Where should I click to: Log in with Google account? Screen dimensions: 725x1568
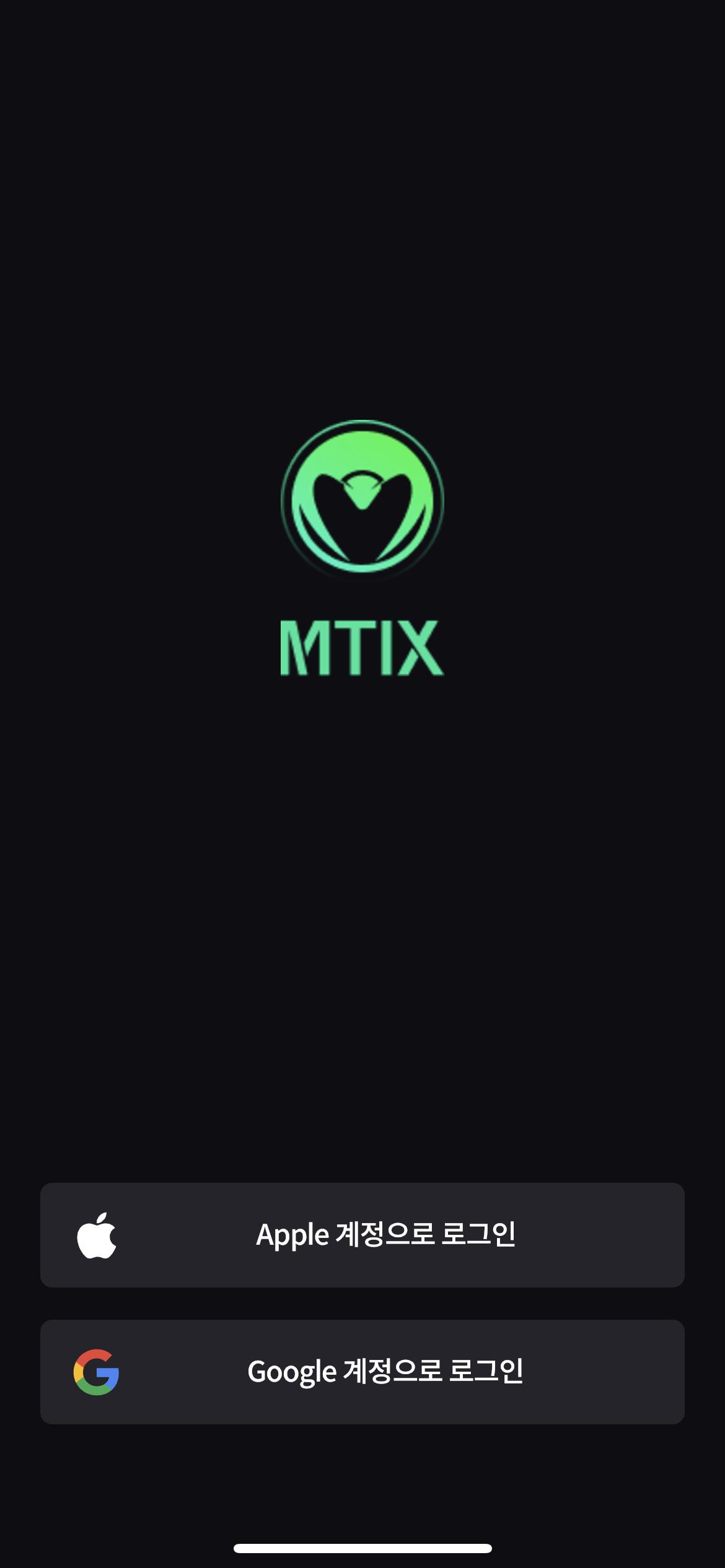pyautogui.click(x=362, y=1372)
